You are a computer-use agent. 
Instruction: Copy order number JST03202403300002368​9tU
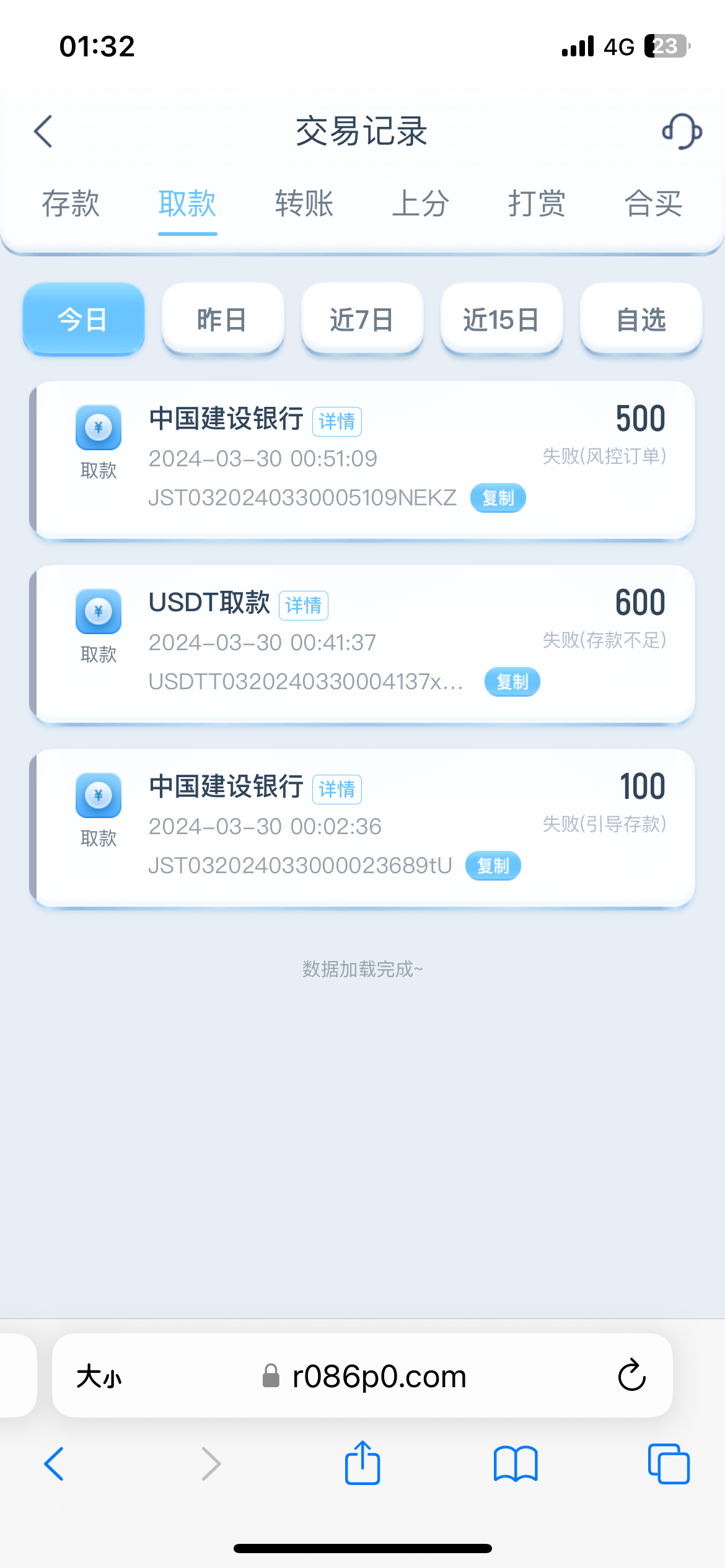coord(493,866)
